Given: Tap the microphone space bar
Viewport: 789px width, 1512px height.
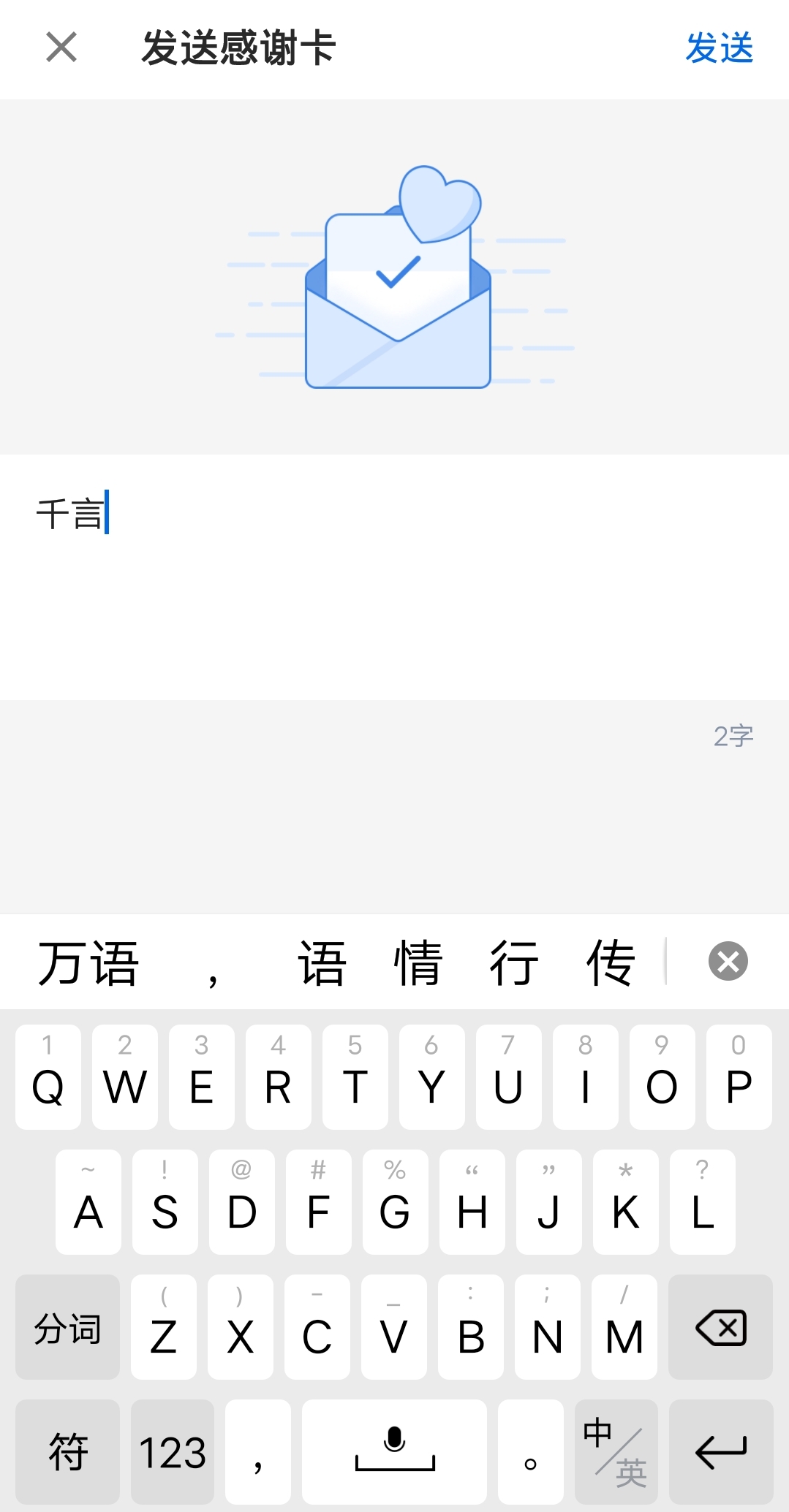Looking at the screenshot, I should pos(394,1452).
